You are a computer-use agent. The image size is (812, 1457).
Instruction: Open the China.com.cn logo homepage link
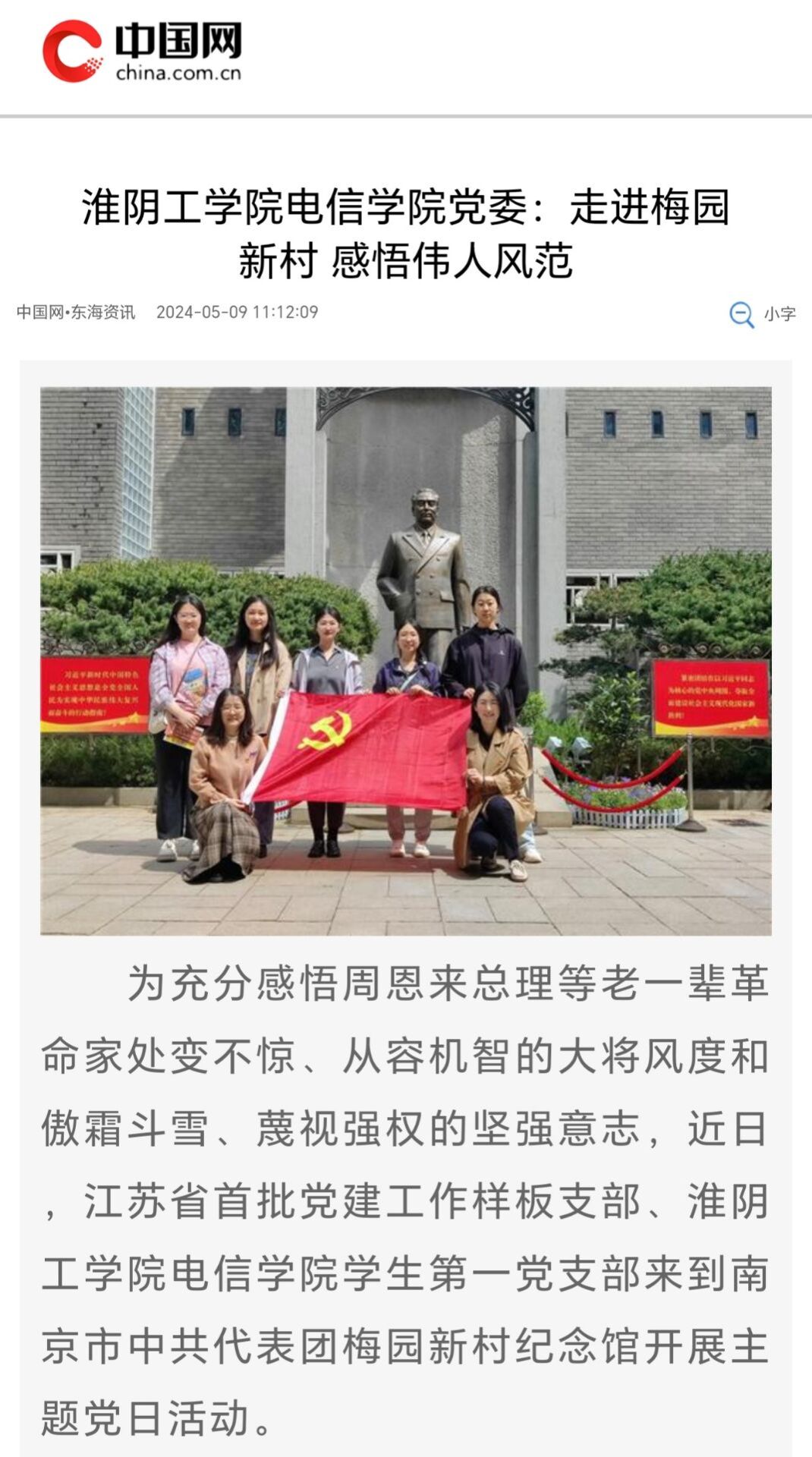(x=142, y=52)
